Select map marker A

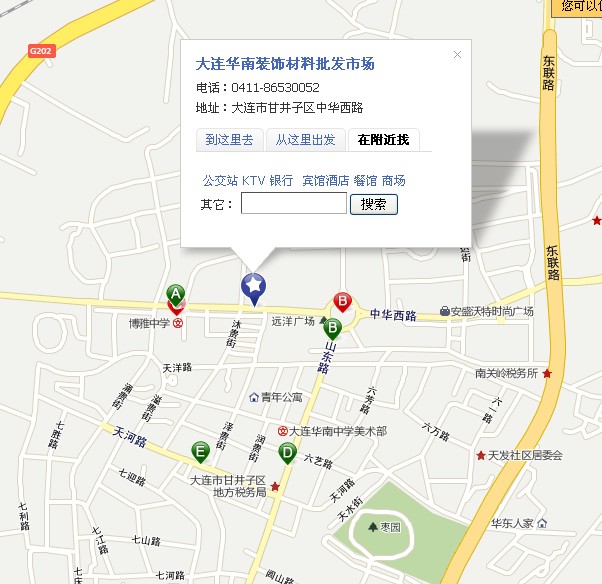coord(176,296)
